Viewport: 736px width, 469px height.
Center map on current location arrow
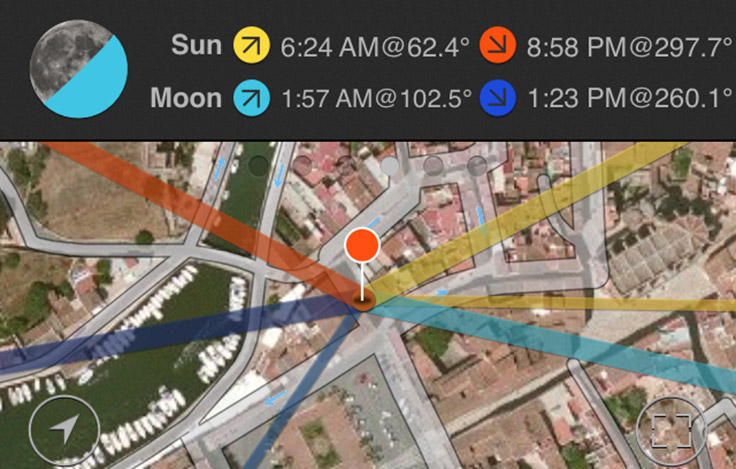click(x=65, y=432)
